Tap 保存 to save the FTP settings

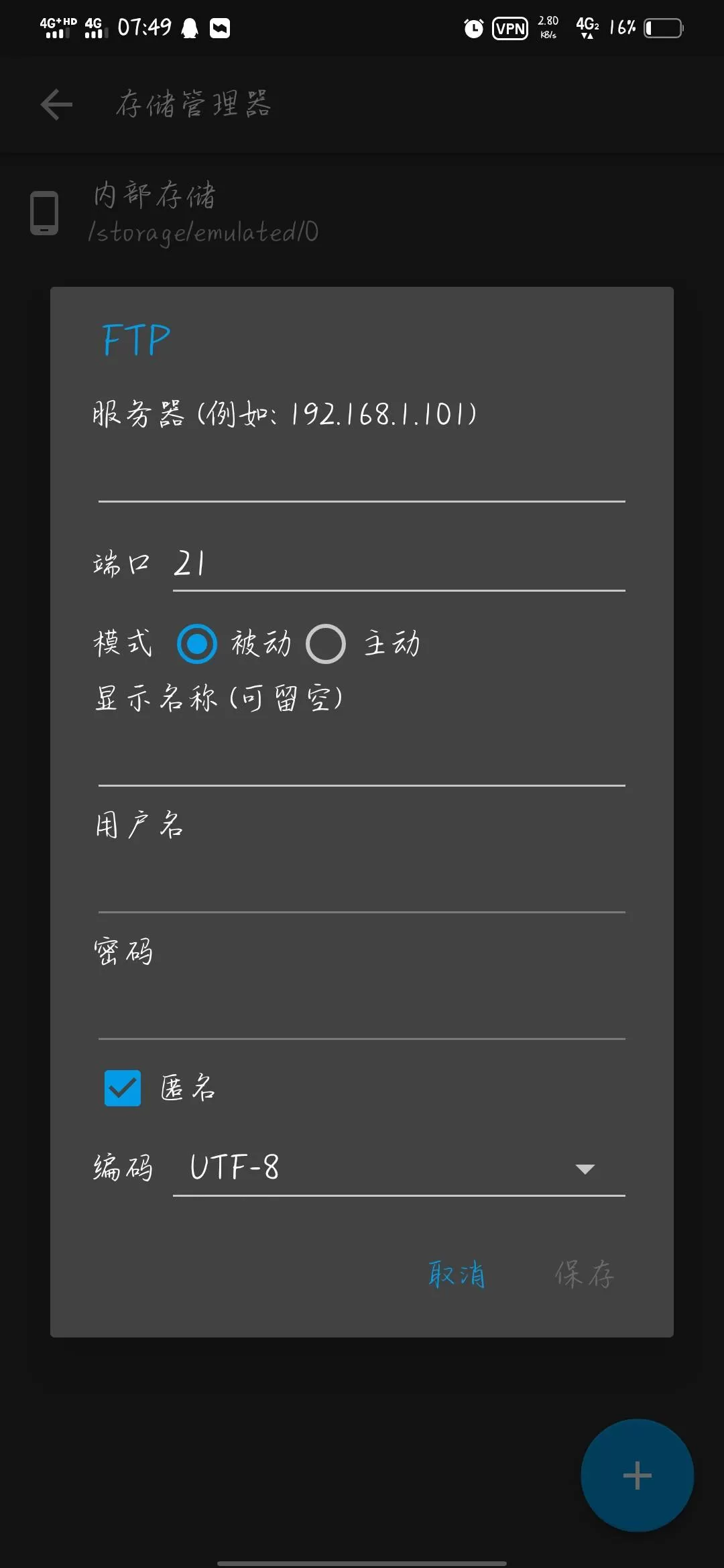coord(584,1274)
